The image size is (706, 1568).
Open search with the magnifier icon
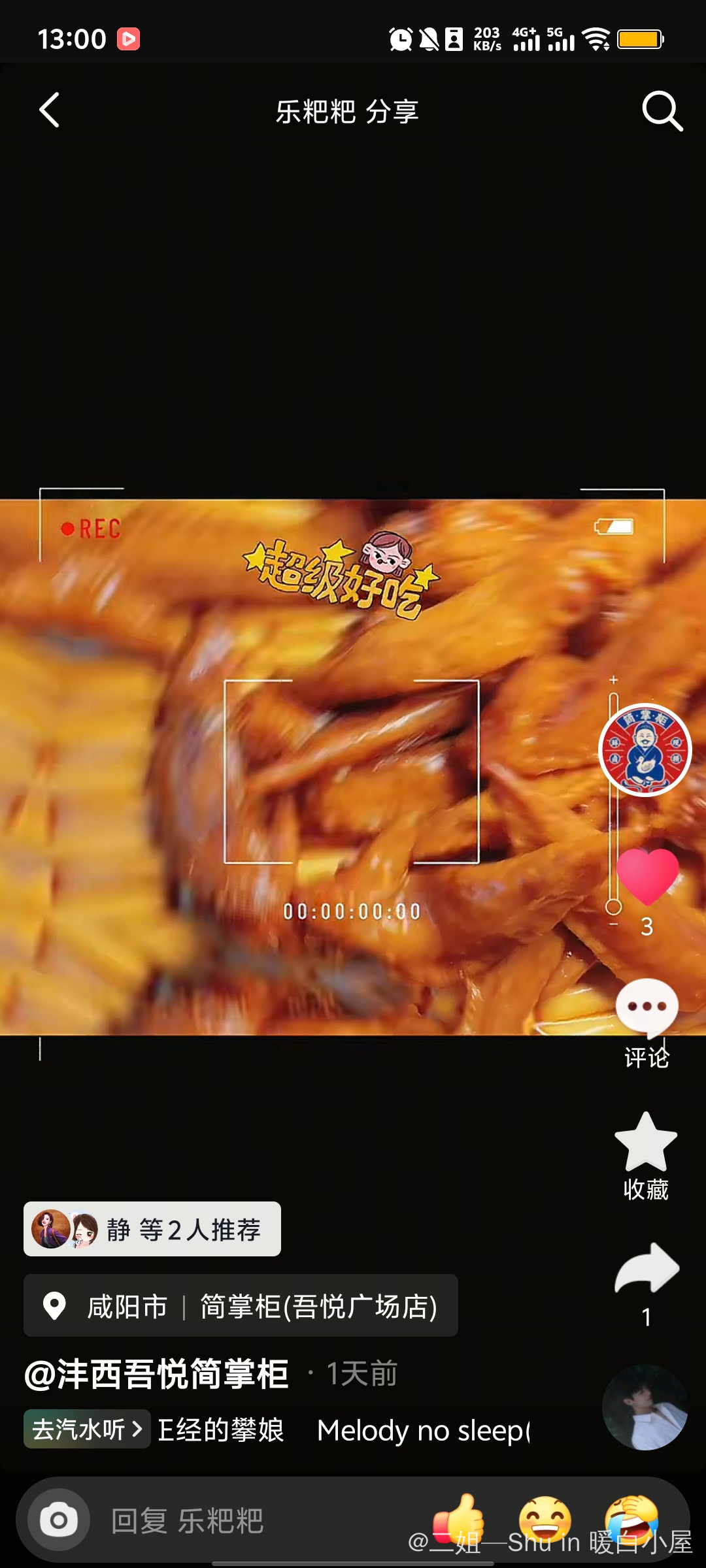(662, 111)
